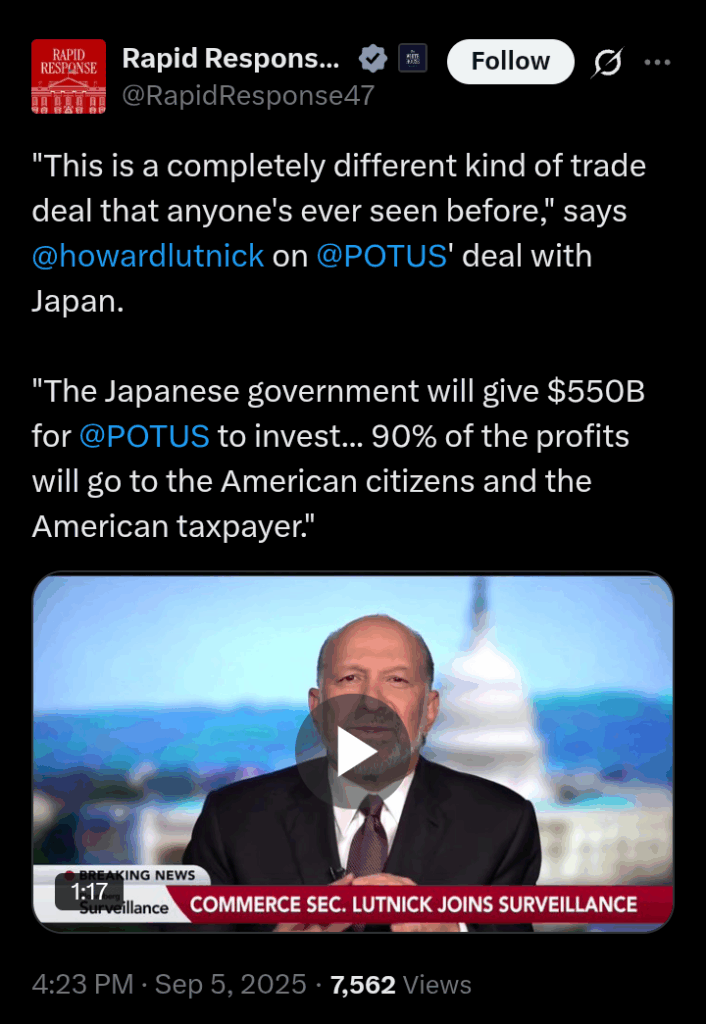Open the @howardlutnick mention link
This screenshot has width=706, height=1024.
pos(148,256)
